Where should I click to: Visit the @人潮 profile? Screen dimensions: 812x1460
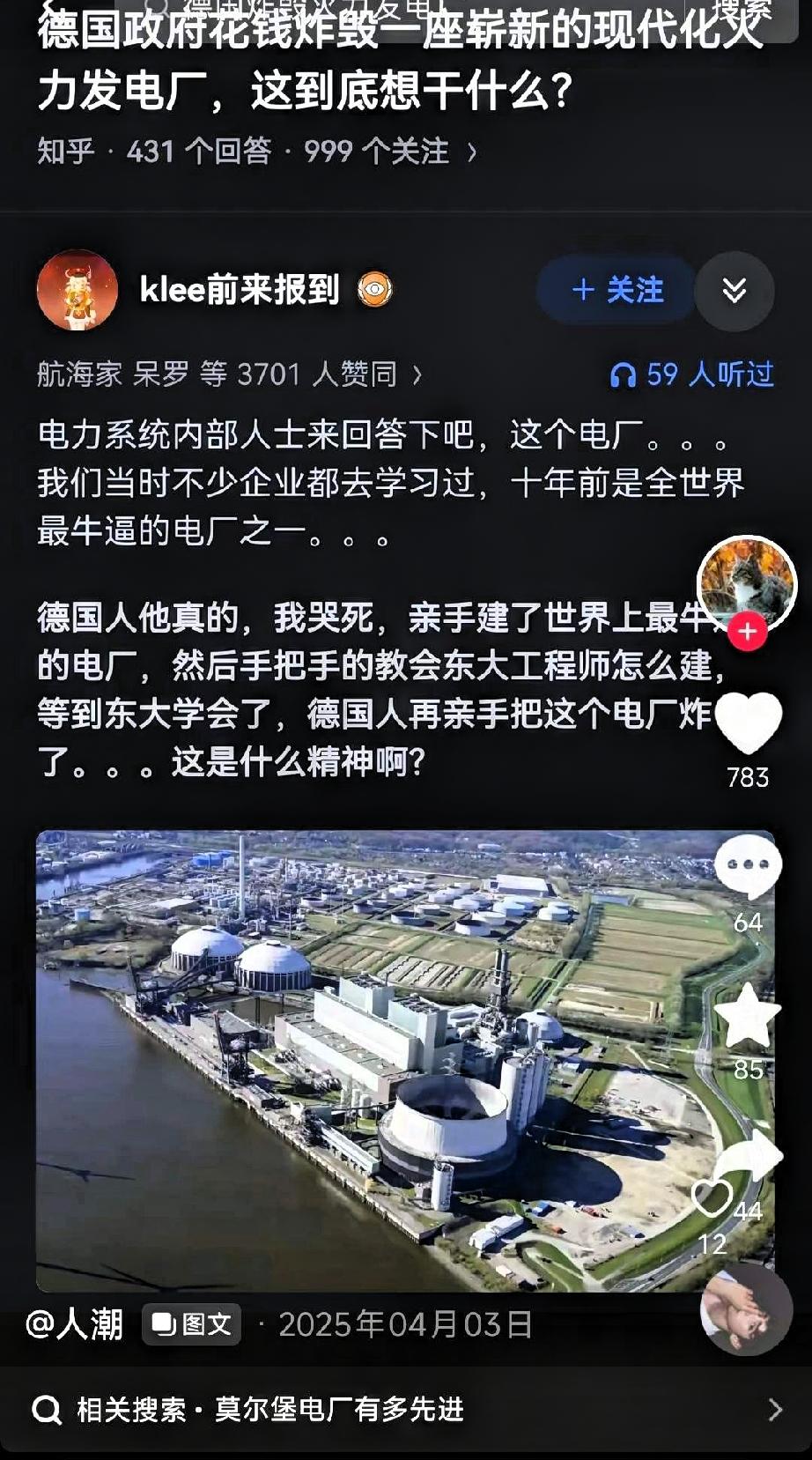75,1323
